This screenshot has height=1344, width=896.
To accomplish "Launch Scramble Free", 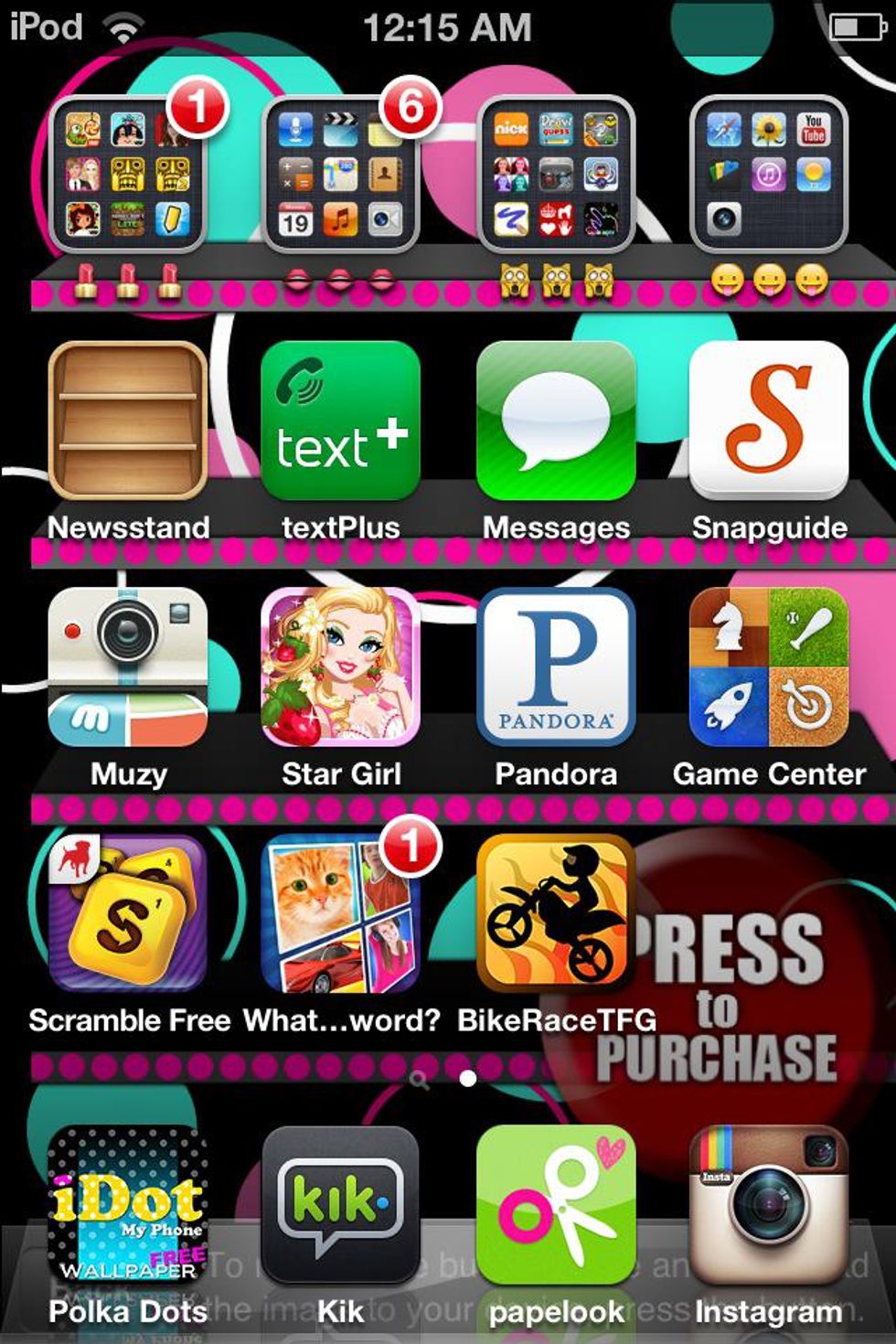I will (128, 913).
